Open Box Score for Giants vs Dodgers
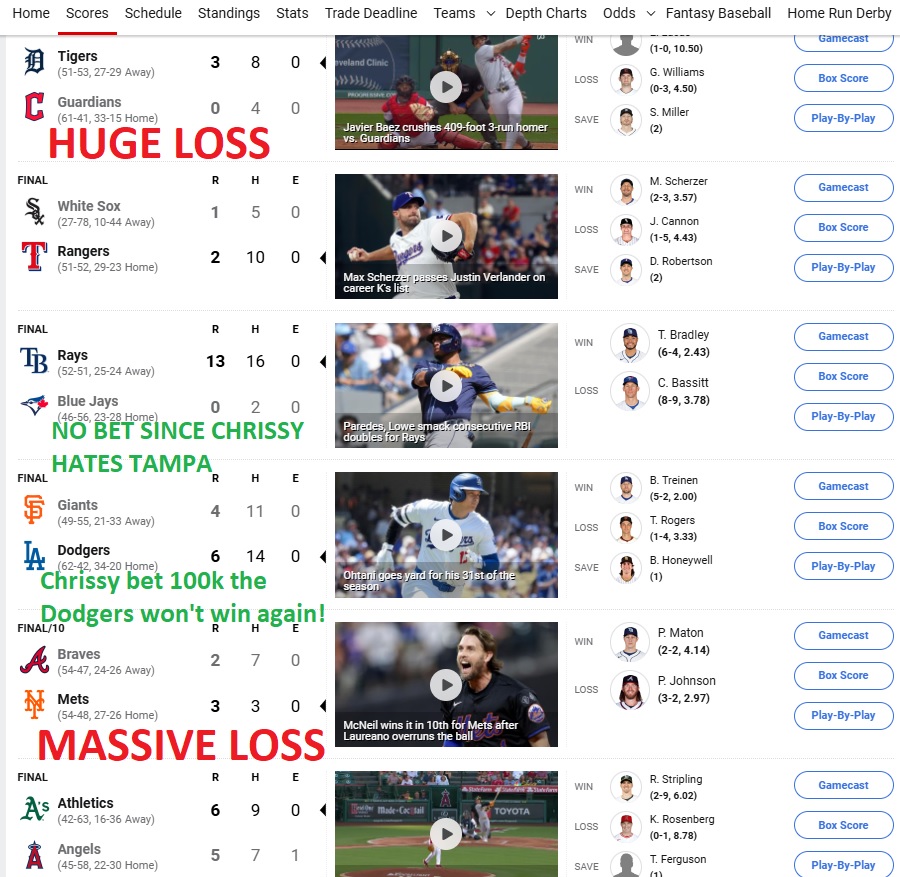 (843, 526)
